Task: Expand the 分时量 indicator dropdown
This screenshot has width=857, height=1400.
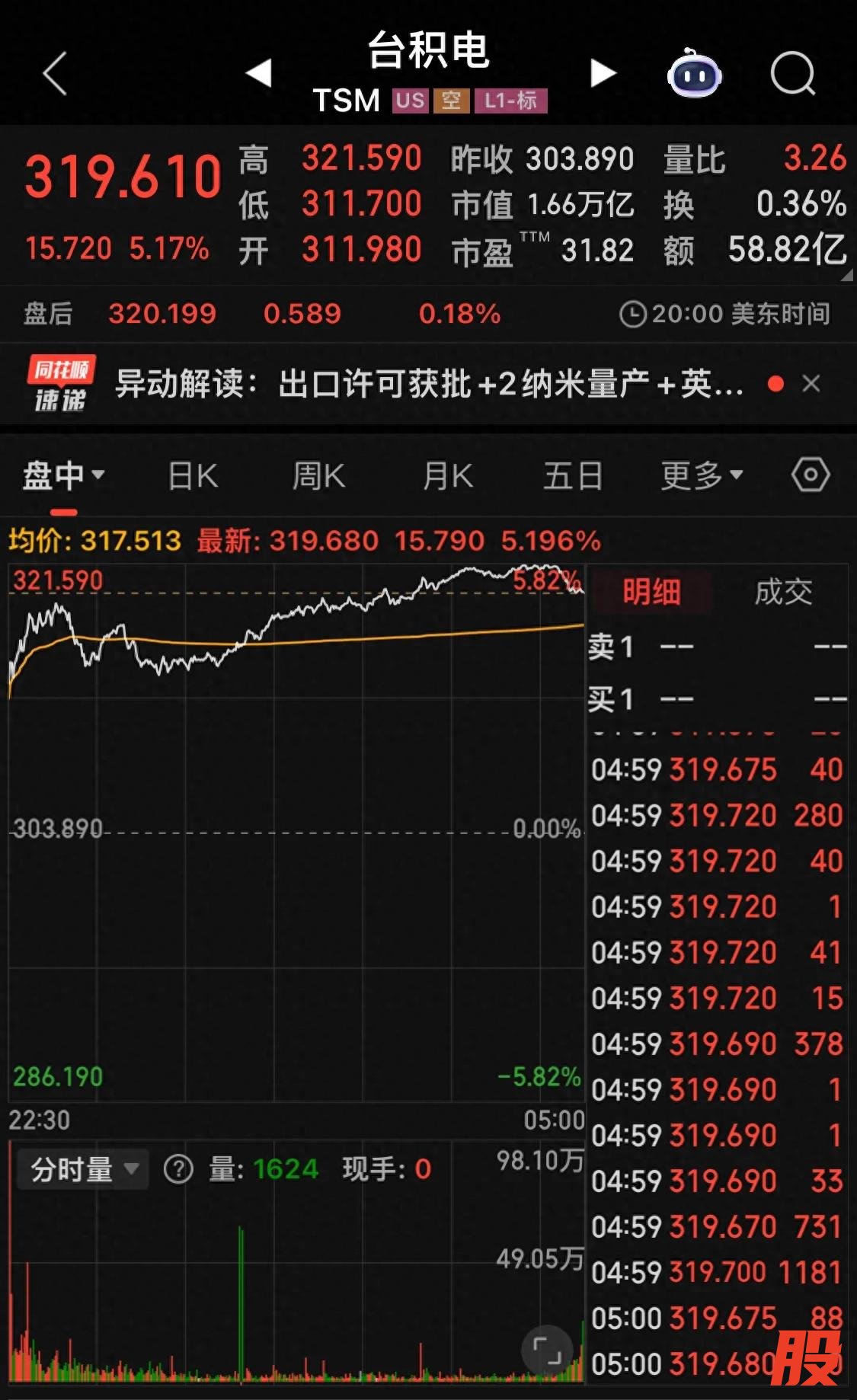Action: (x=84, y=1169)
